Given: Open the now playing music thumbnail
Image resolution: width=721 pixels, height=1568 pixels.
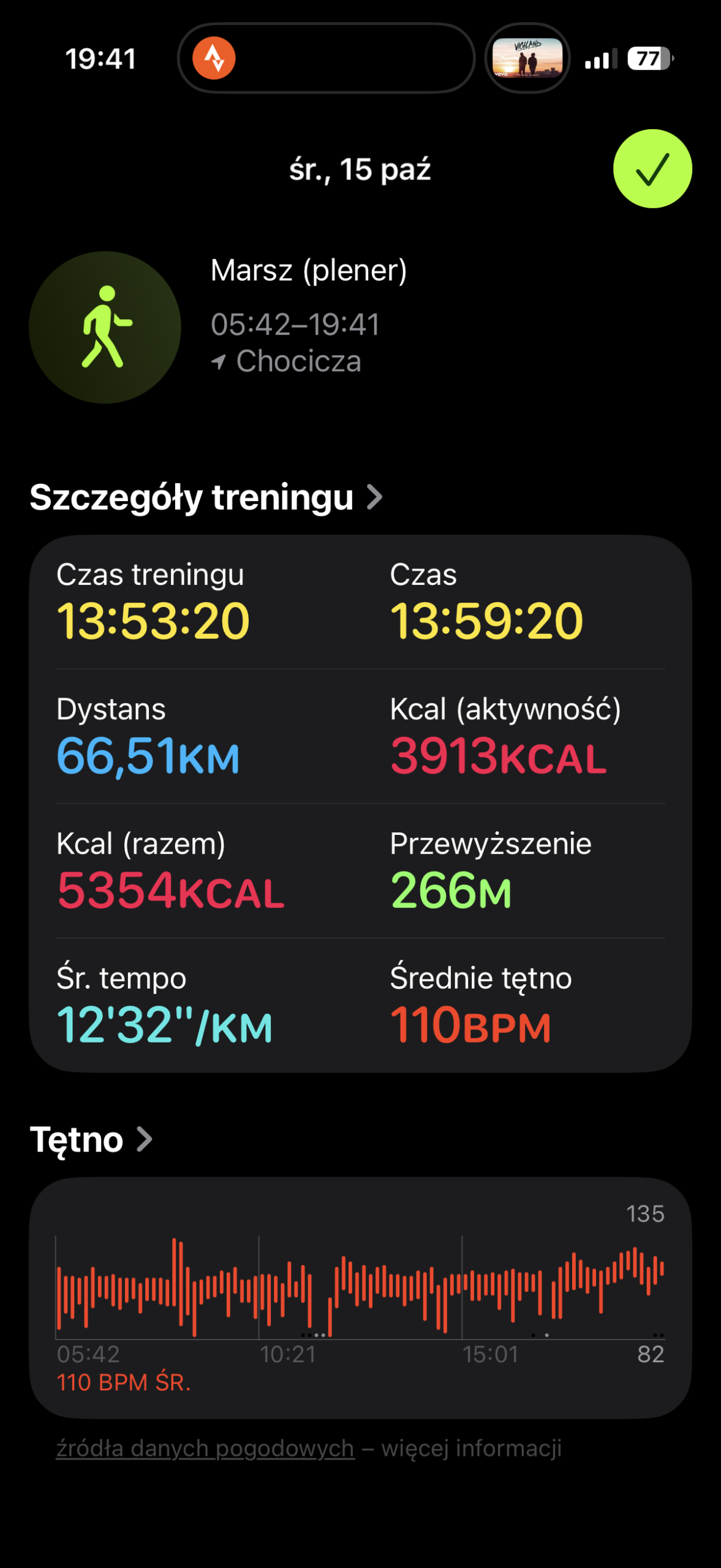Looking at the screenshot, I should pos(527,58).
